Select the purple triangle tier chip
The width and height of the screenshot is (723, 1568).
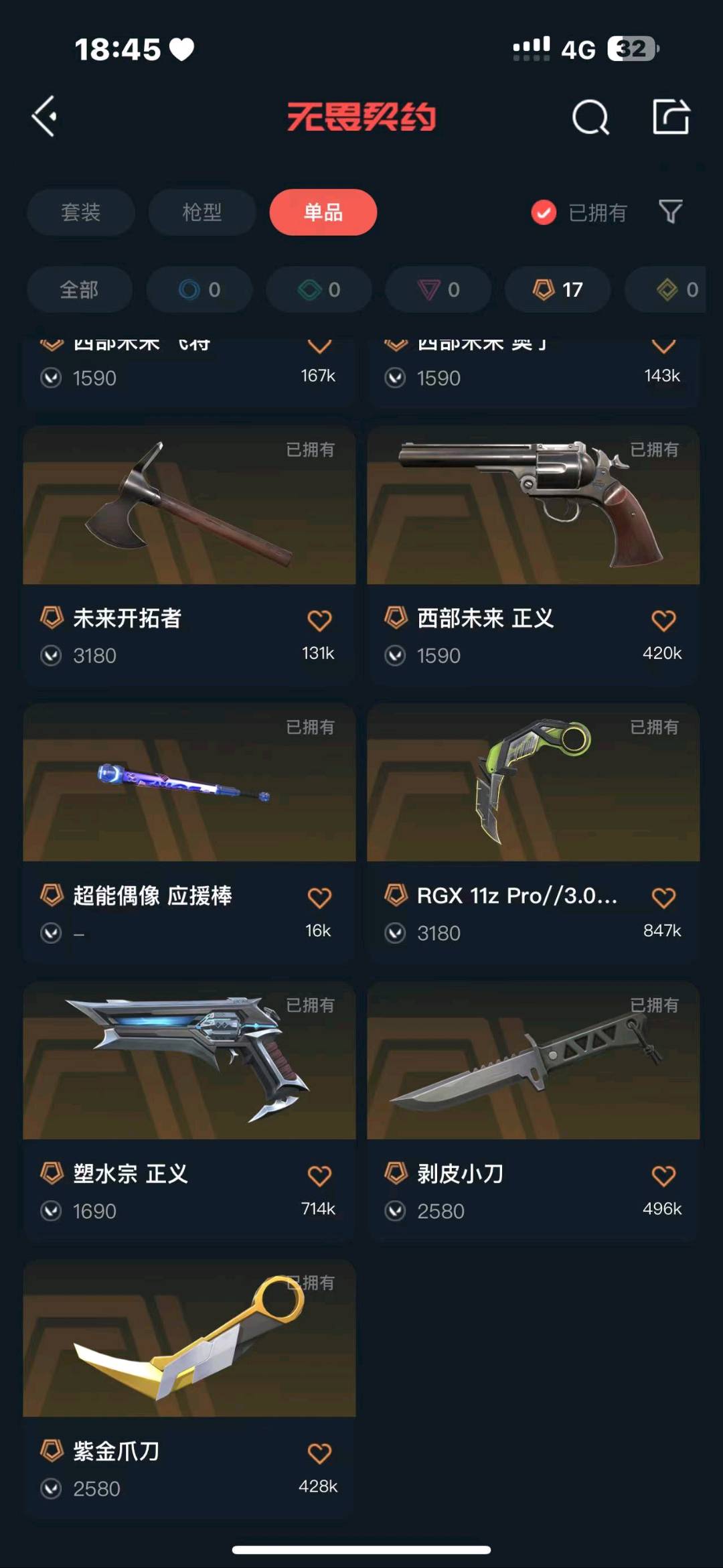click(x=438, y=289)
